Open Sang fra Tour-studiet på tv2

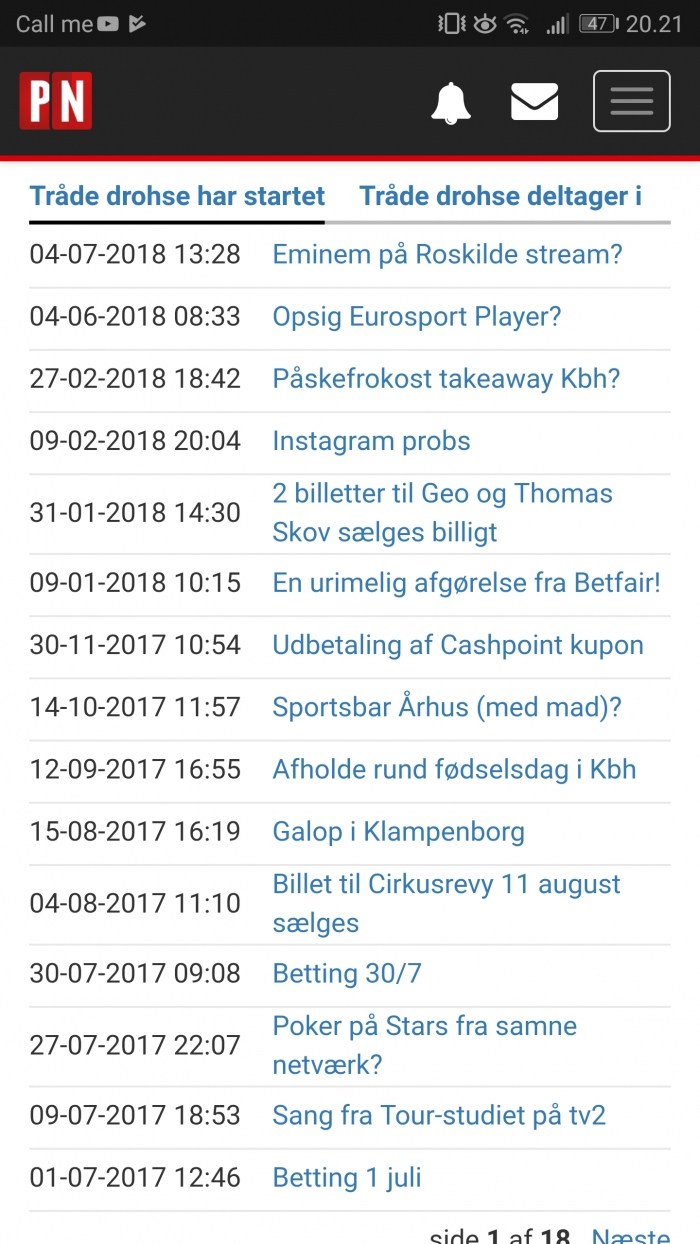[x=439, y=1115]
